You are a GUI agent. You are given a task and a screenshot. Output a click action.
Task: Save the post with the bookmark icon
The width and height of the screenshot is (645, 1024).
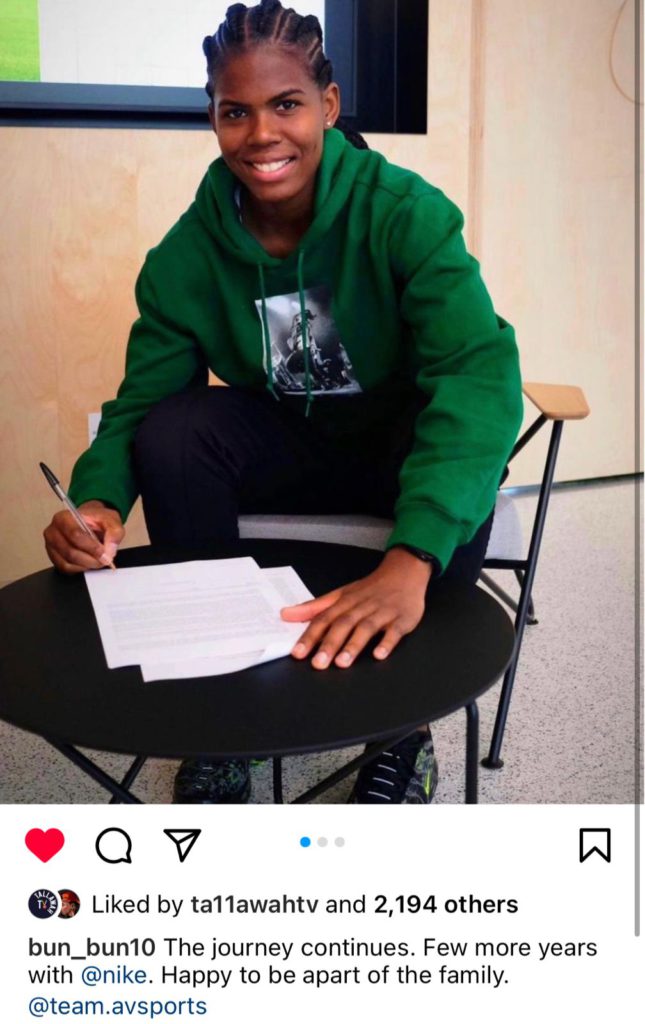tap(594, 845)
